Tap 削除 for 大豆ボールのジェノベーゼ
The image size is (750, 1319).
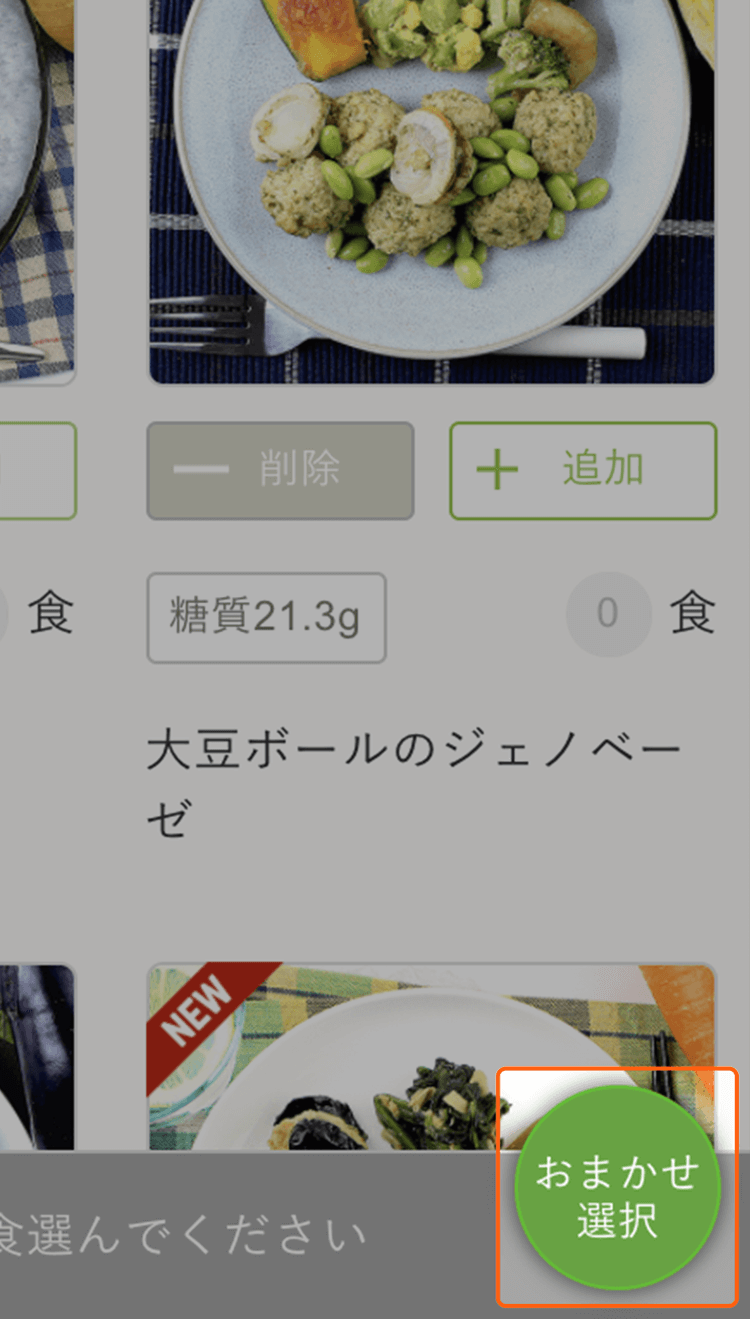pyautogui.click(x=280, y=470)
